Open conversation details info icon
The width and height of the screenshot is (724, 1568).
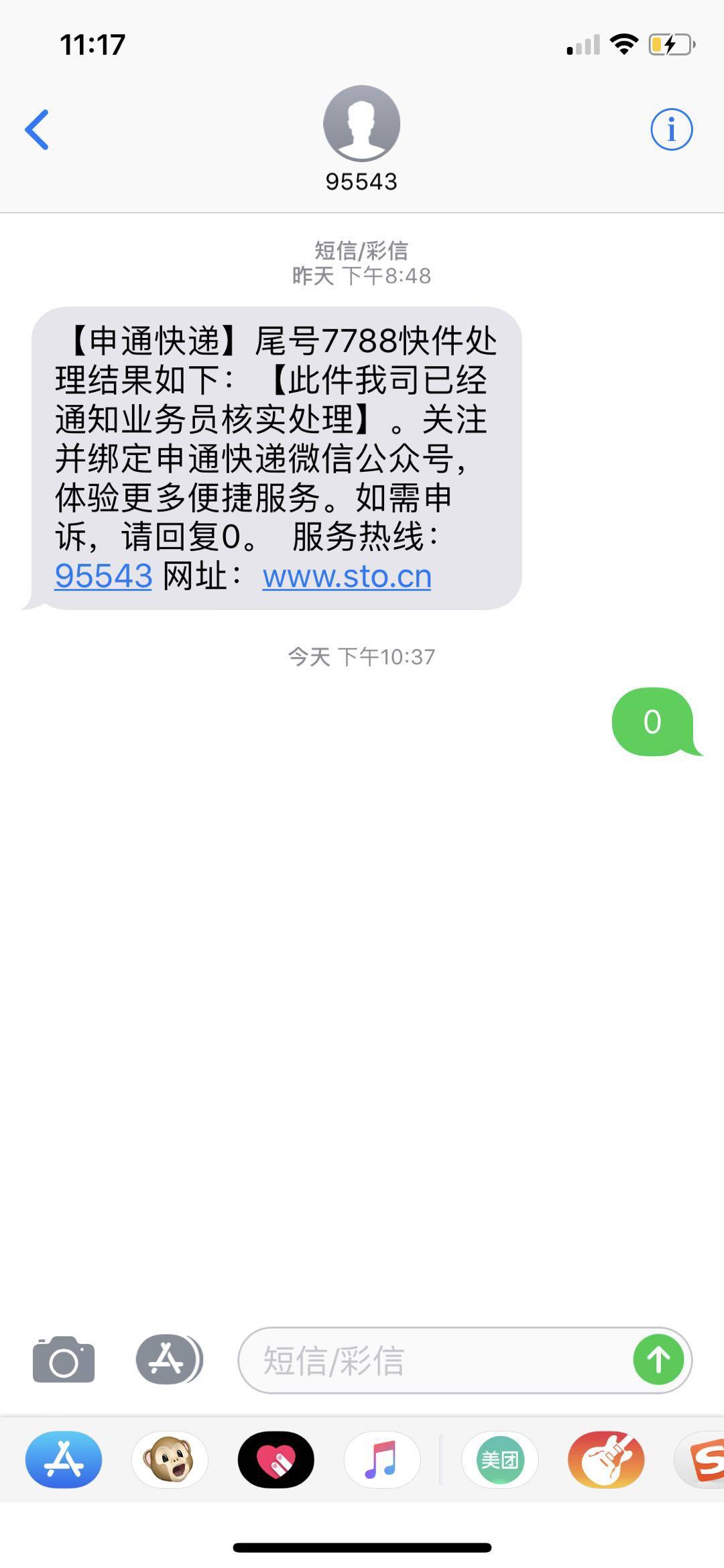671,129
